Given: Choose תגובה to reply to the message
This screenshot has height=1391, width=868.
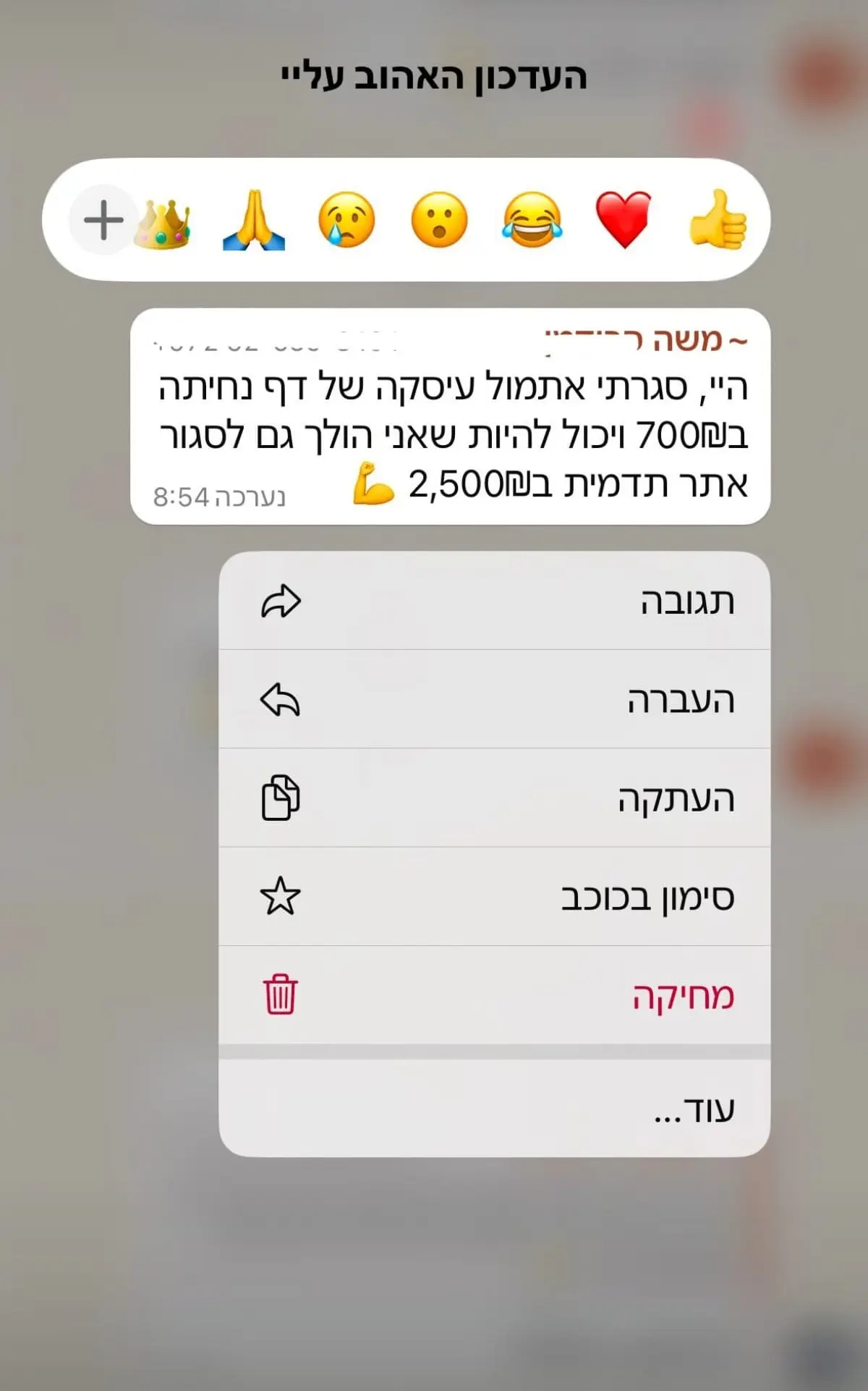Looking at the screenshot, I should click(x=494, y=601).
